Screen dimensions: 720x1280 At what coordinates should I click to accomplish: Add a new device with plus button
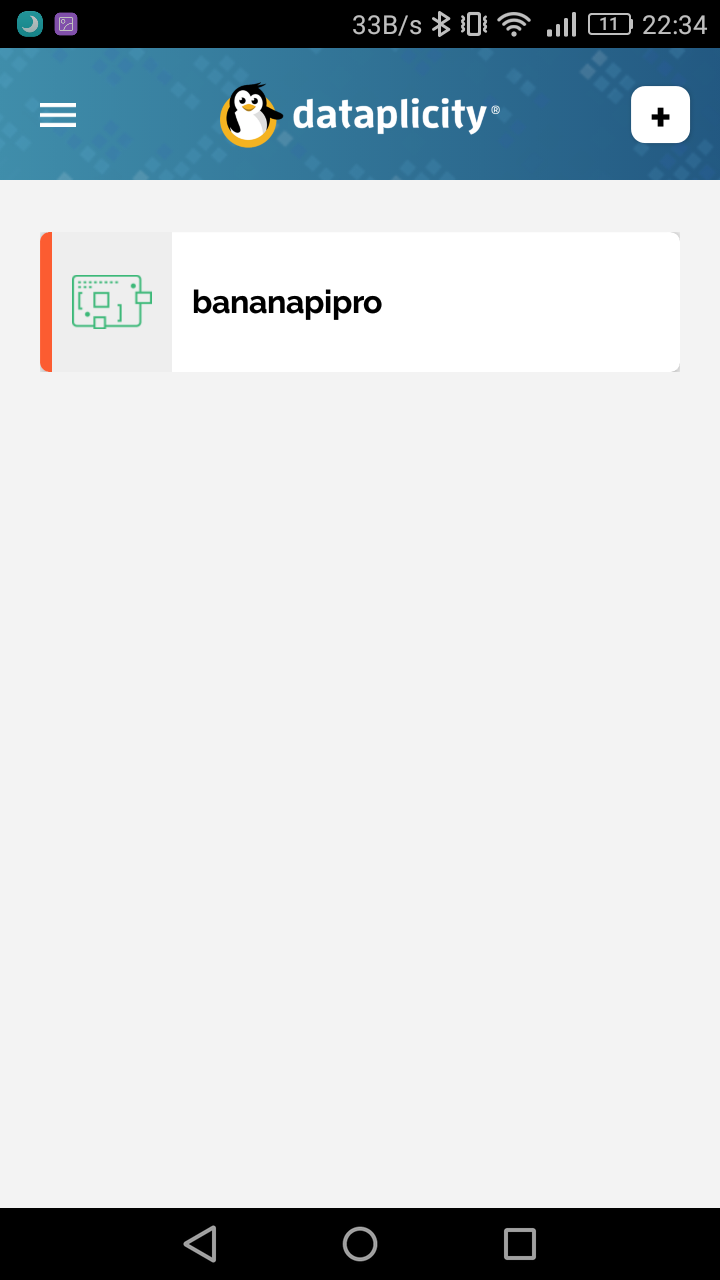(x=660, y=115)
